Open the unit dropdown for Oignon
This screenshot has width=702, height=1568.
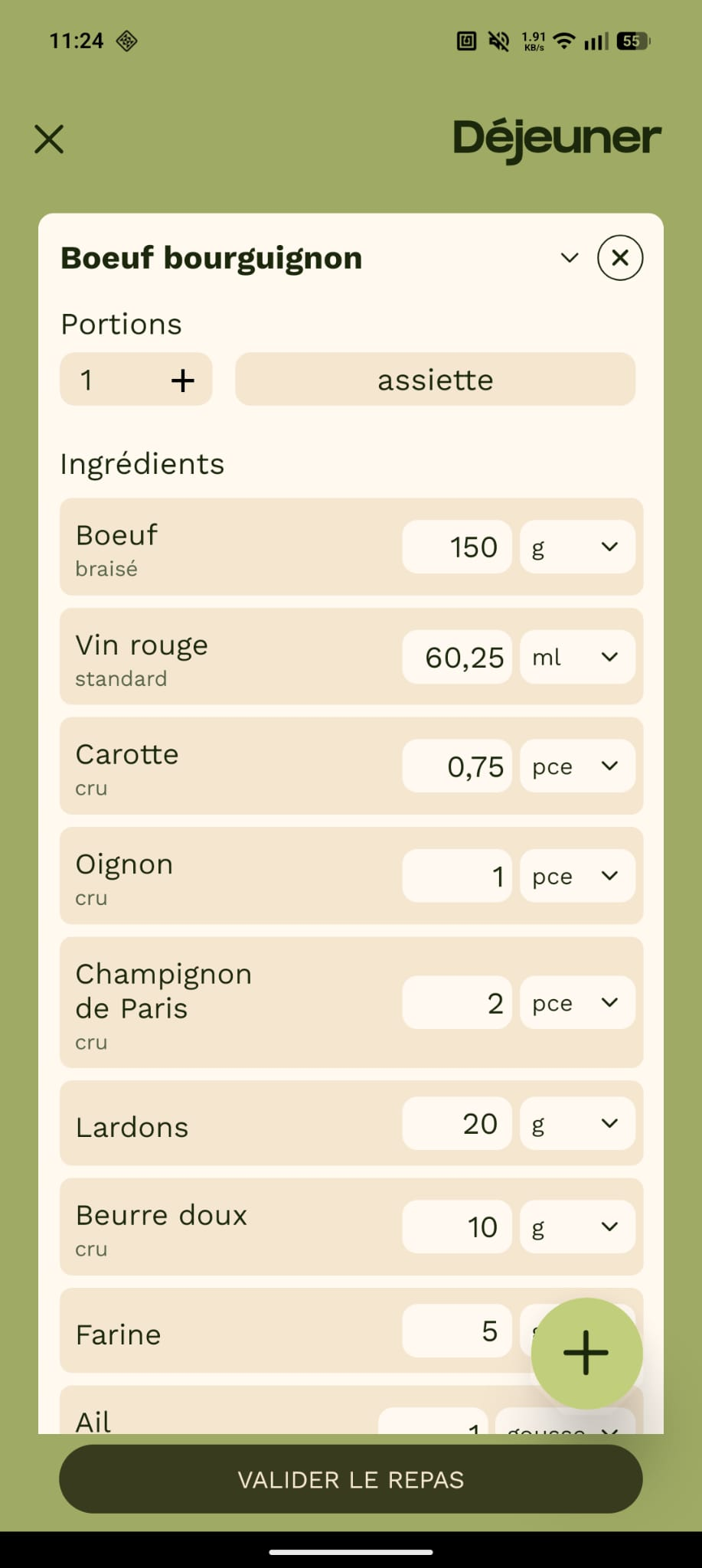pos(578,876)
